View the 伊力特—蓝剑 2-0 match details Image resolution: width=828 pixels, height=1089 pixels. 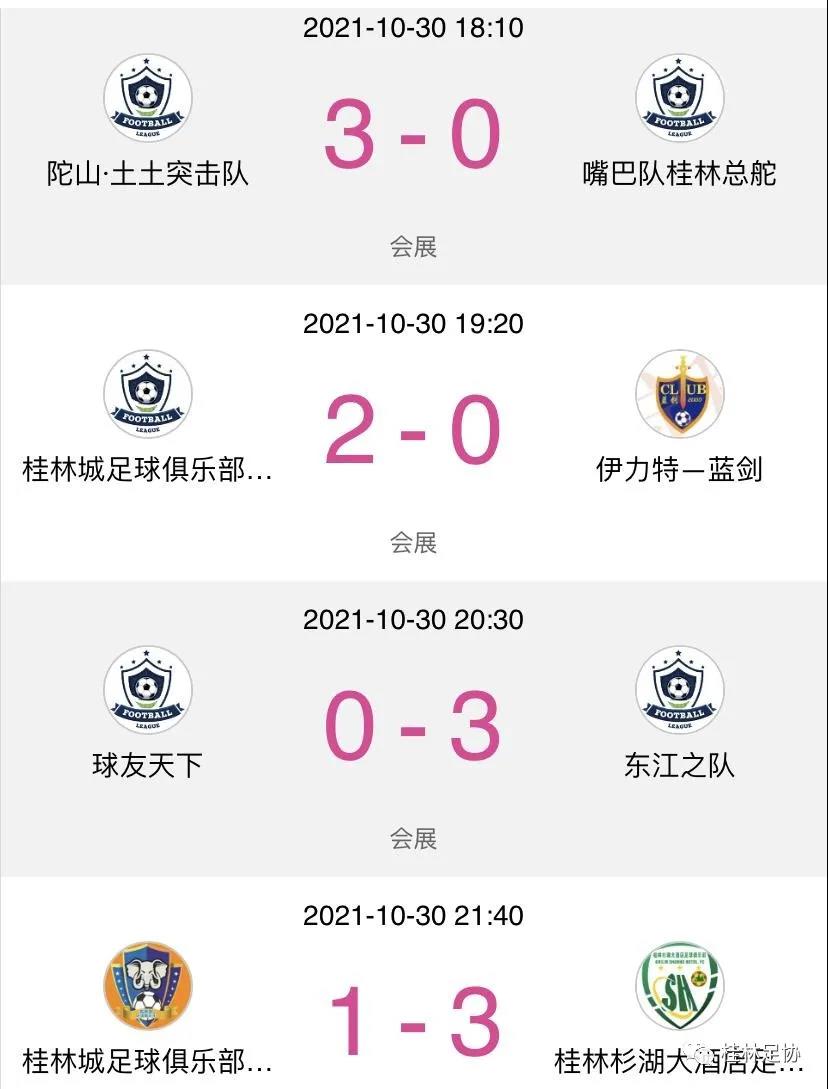pos(413,431)
